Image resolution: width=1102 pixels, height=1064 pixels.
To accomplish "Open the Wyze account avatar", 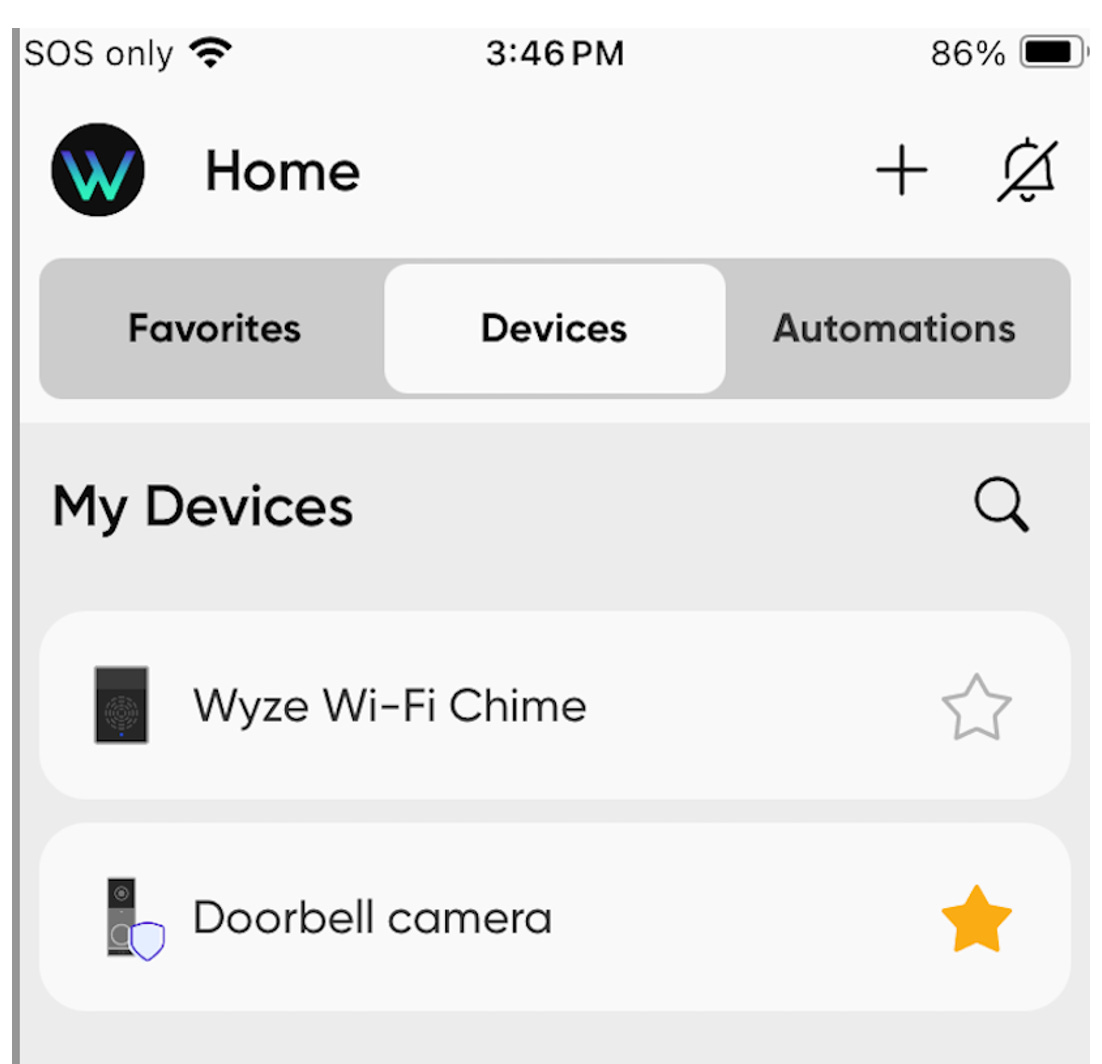I will (x=98, y=170).
